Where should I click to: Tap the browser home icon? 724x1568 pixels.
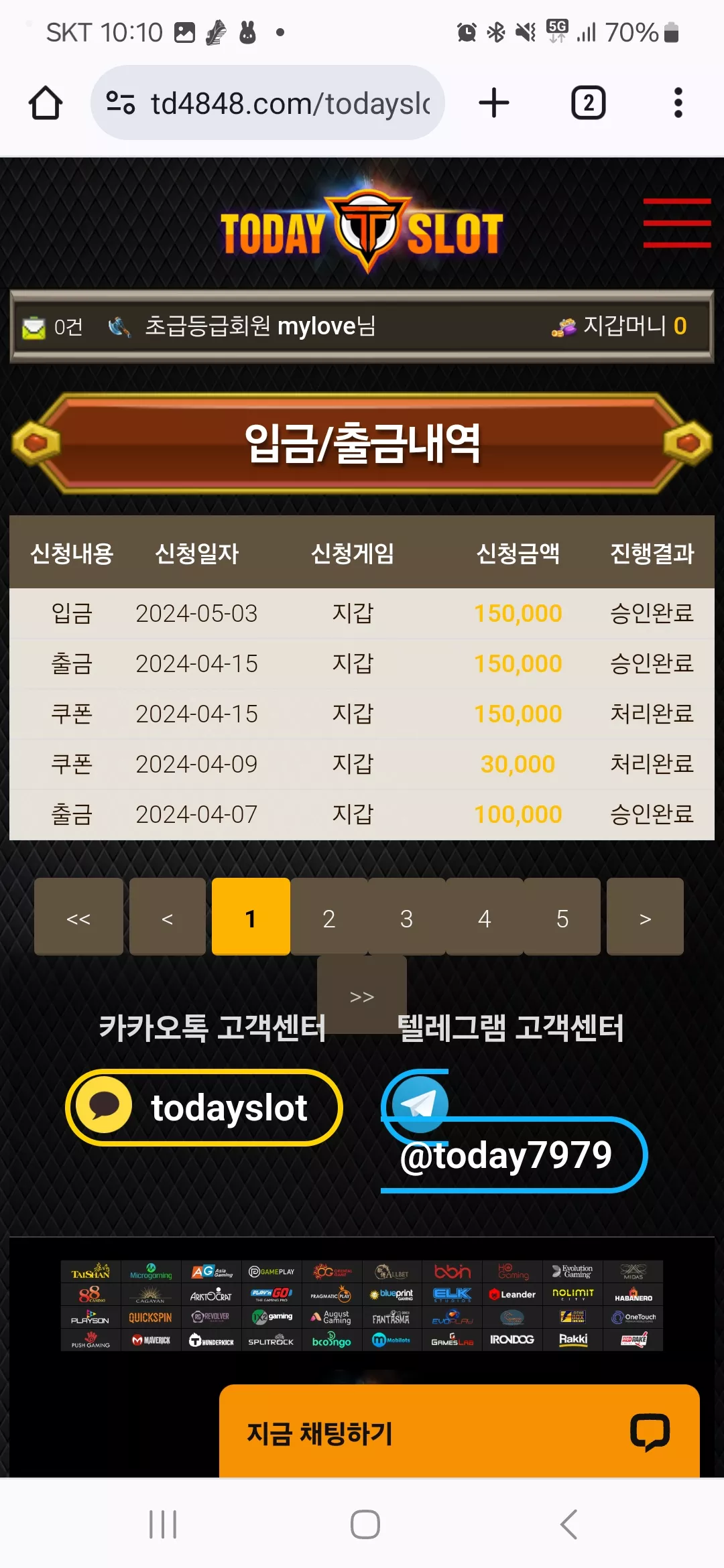point(46,103)
